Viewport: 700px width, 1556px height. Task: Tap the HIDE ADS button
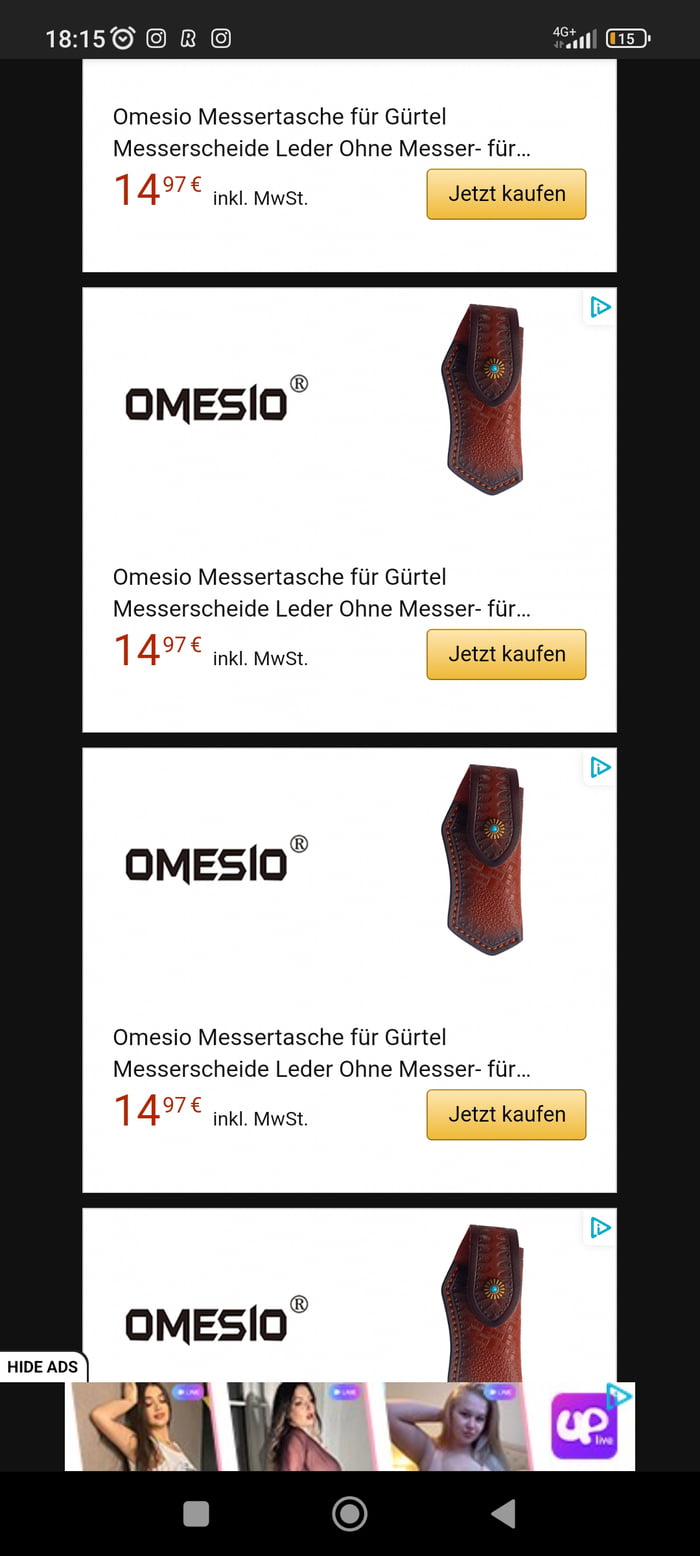point(43,1367)
